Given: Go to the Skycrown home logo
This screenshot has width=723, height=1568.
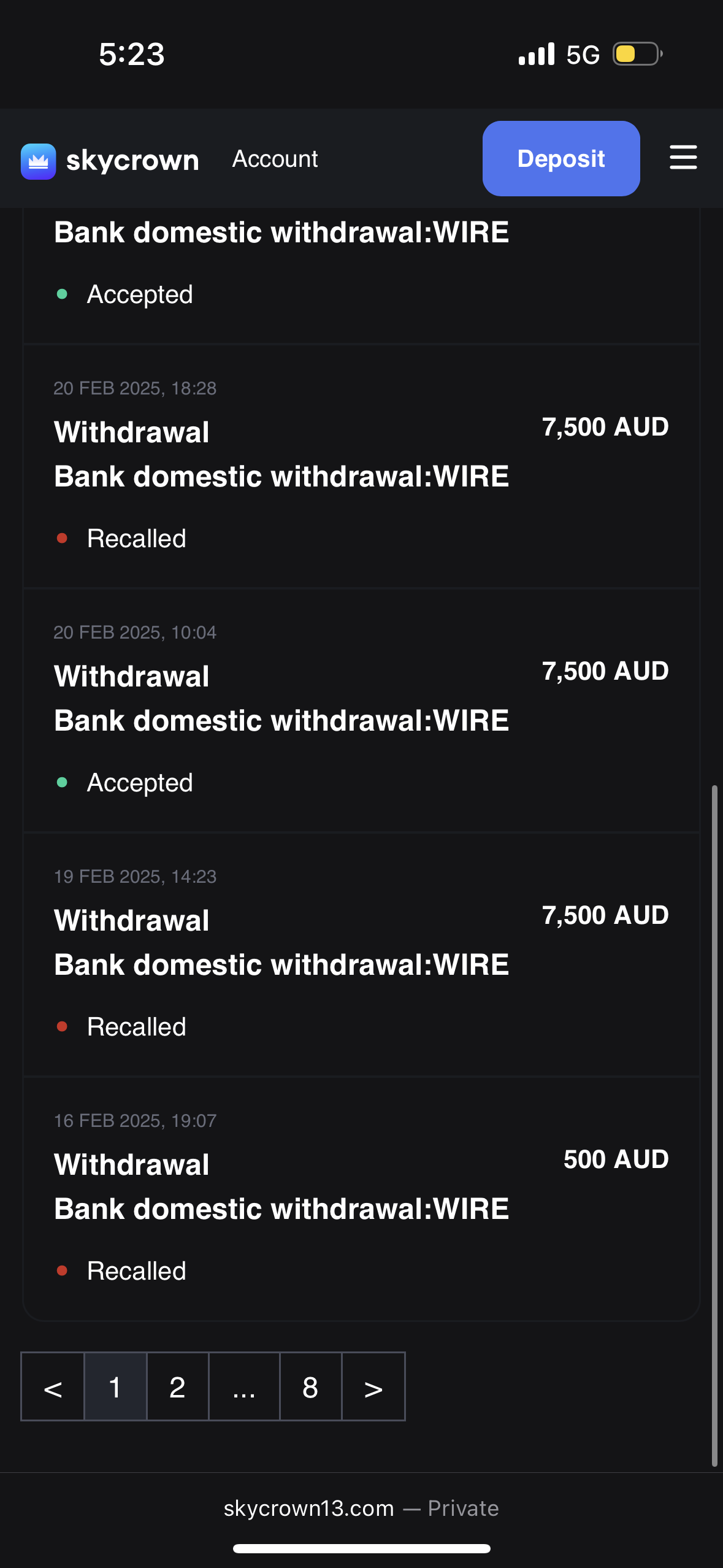Looking at the screenshot, I should [x=110, y=161].
